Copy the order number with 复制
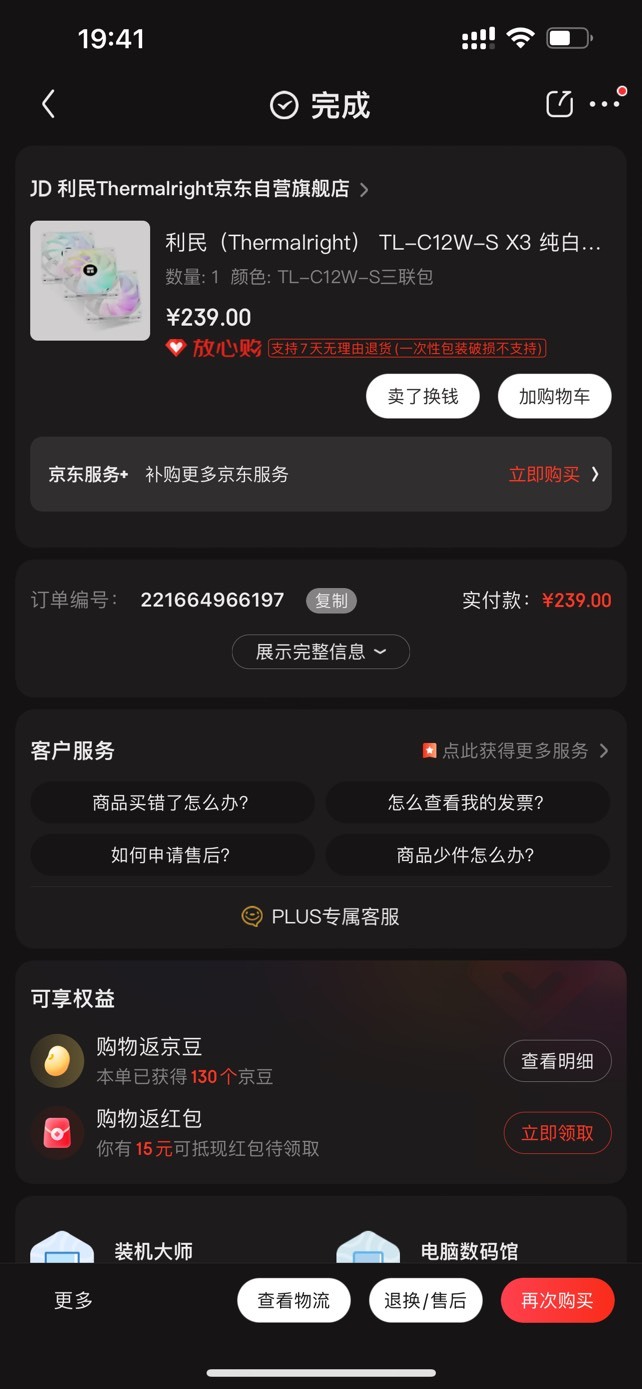The image size is (642, 1389). click(x=331, y=600)
